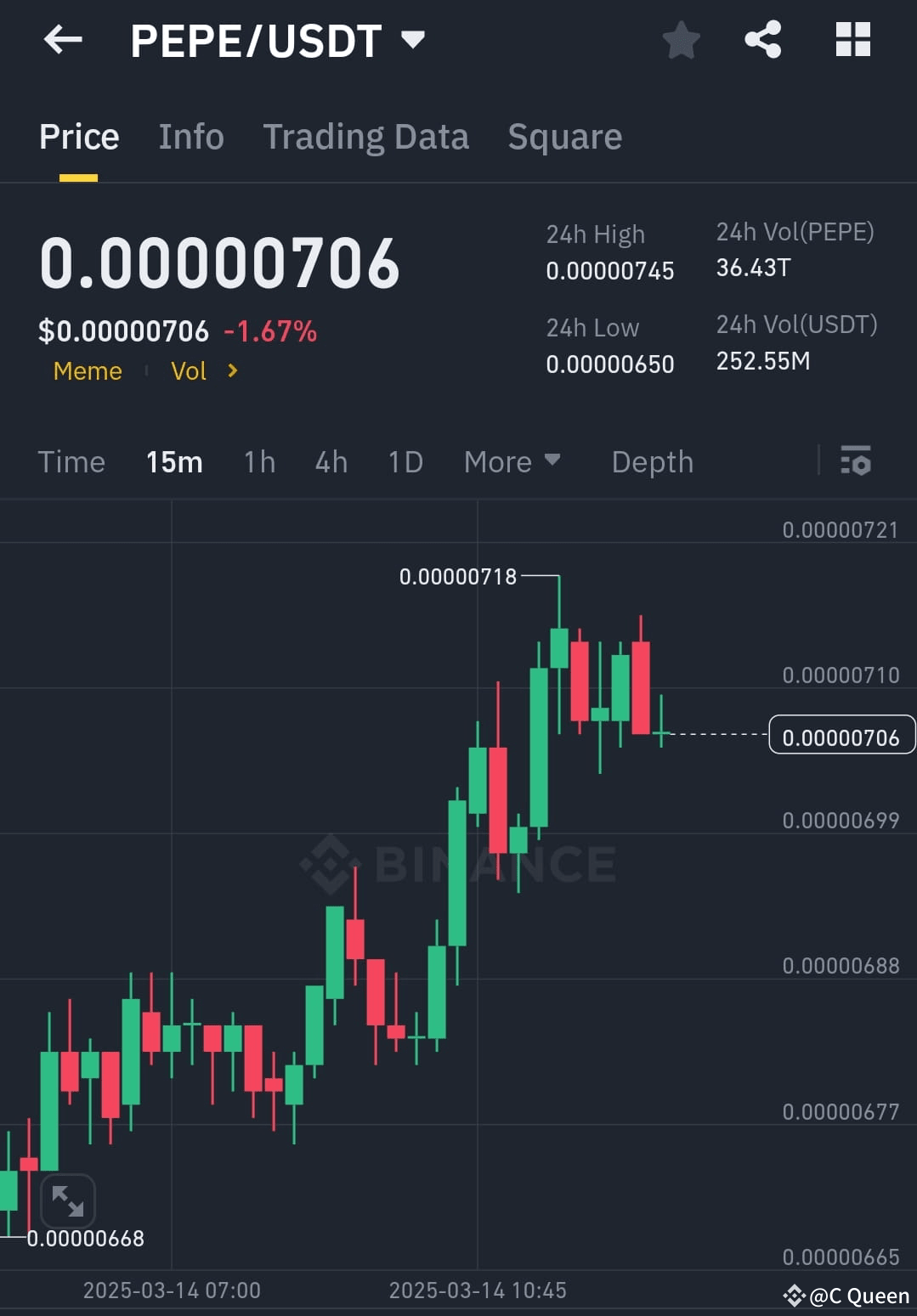Open the More timeframe dropdown
Viewport: 917px width, 1316px height.
pos(512,461)
